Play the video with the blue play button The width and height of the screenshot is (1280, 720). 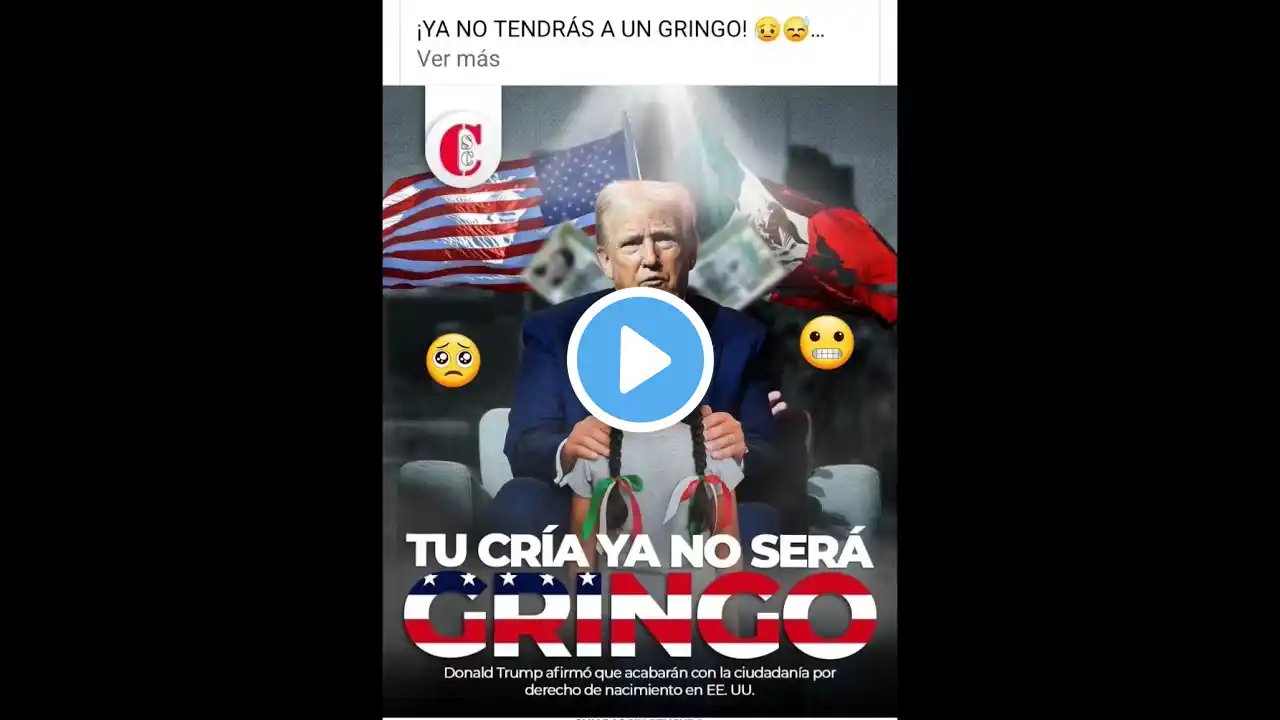(x=640, y=360)
